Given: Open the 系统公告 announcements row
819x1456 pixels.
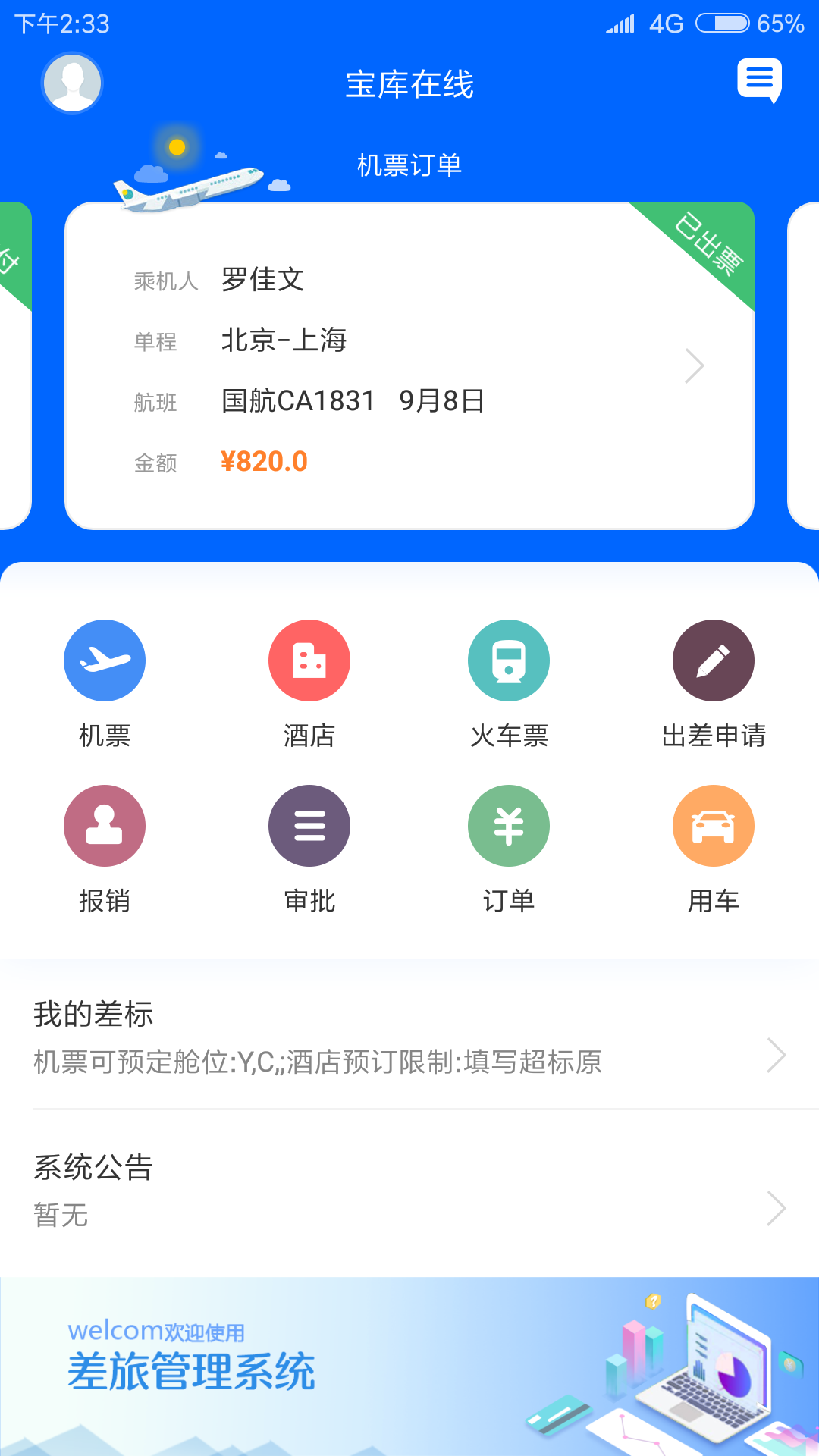Looking at the screenshot, I should 409,1191.
